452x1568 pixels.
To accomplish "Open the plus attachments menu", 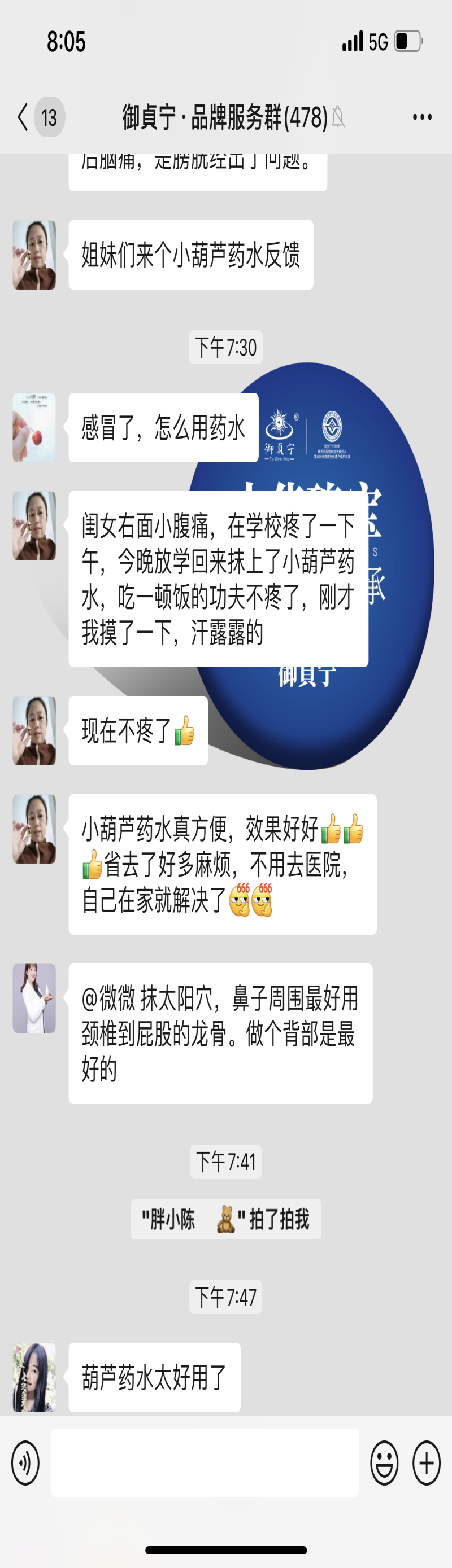I will (427, 1462).
